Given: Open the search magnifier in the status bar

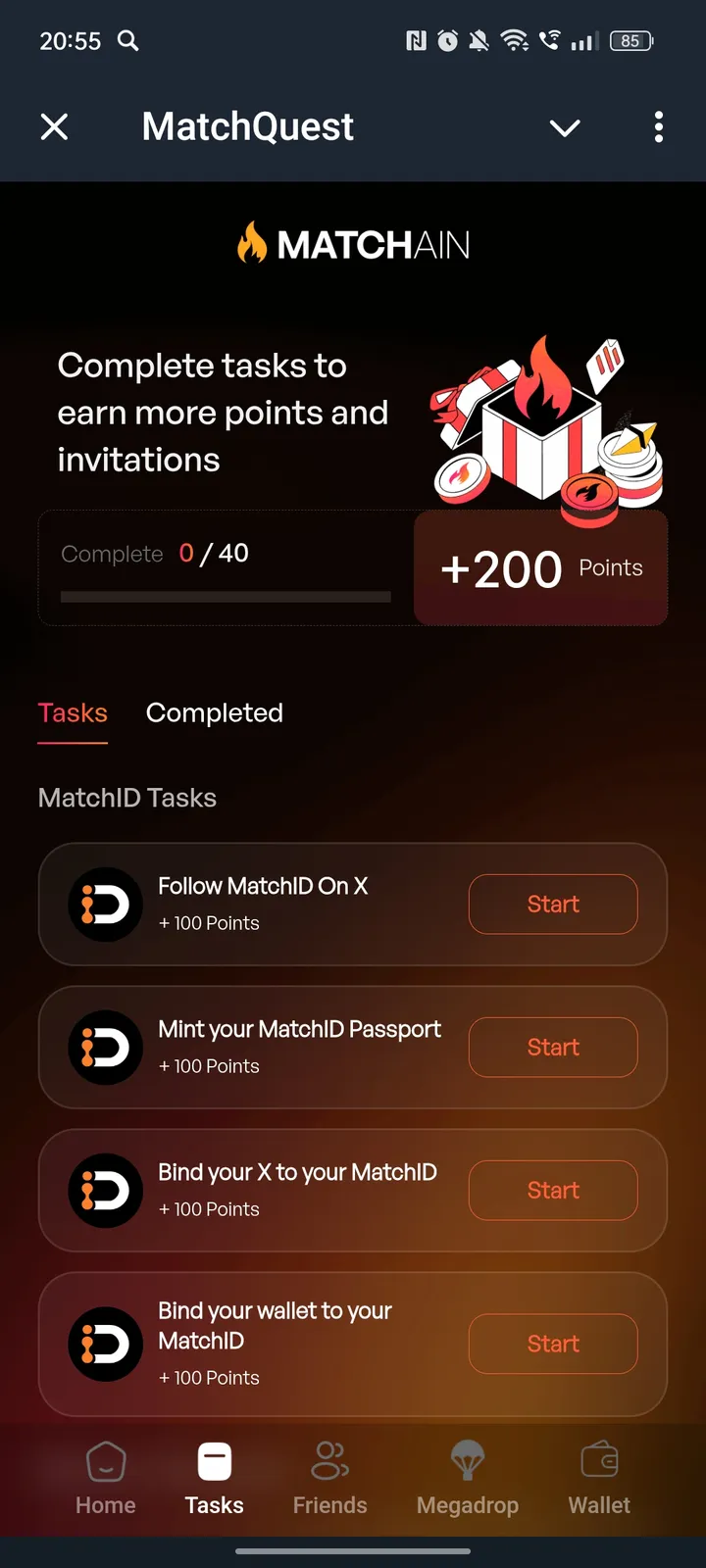Looking at the screenshot, I should pos(127,41).
